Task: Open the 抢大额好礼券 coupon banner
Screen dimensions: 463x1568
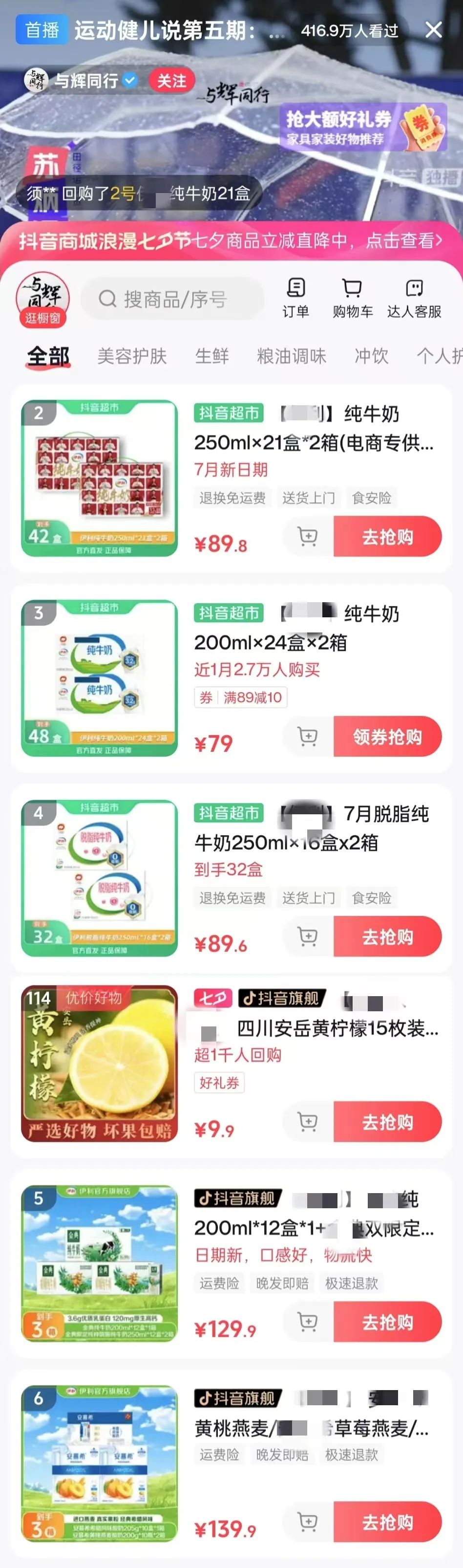Action: 362,127
